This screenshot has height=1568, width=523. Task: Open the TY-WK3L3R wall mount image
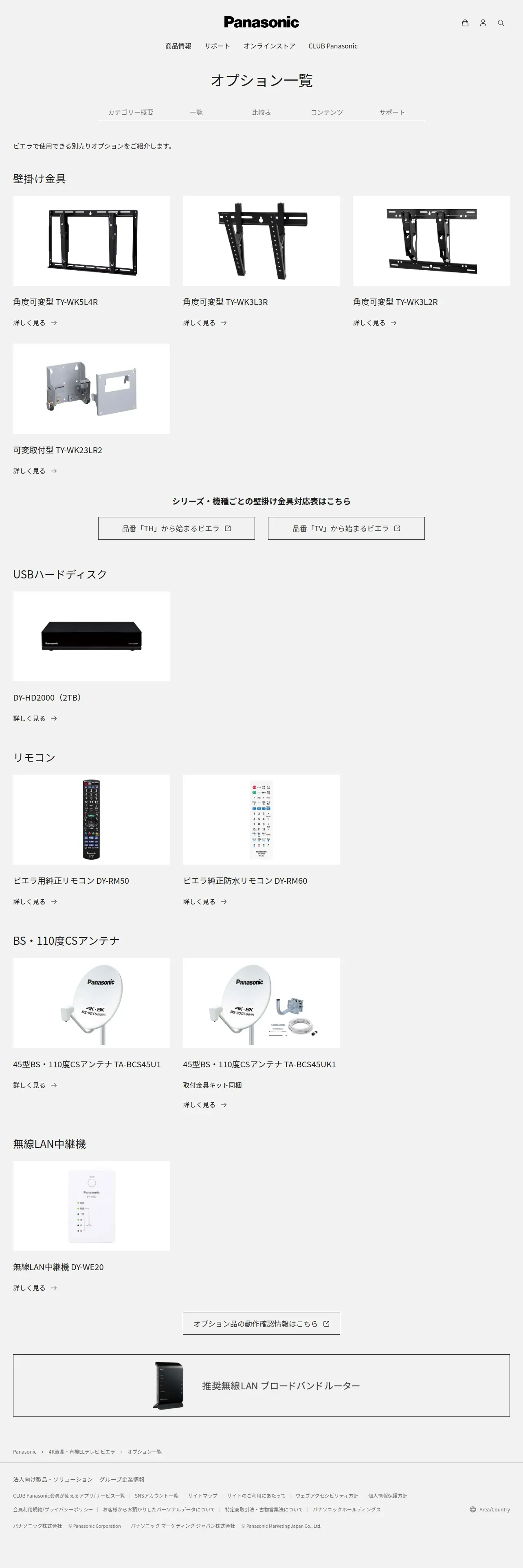[x=261, y=241]
